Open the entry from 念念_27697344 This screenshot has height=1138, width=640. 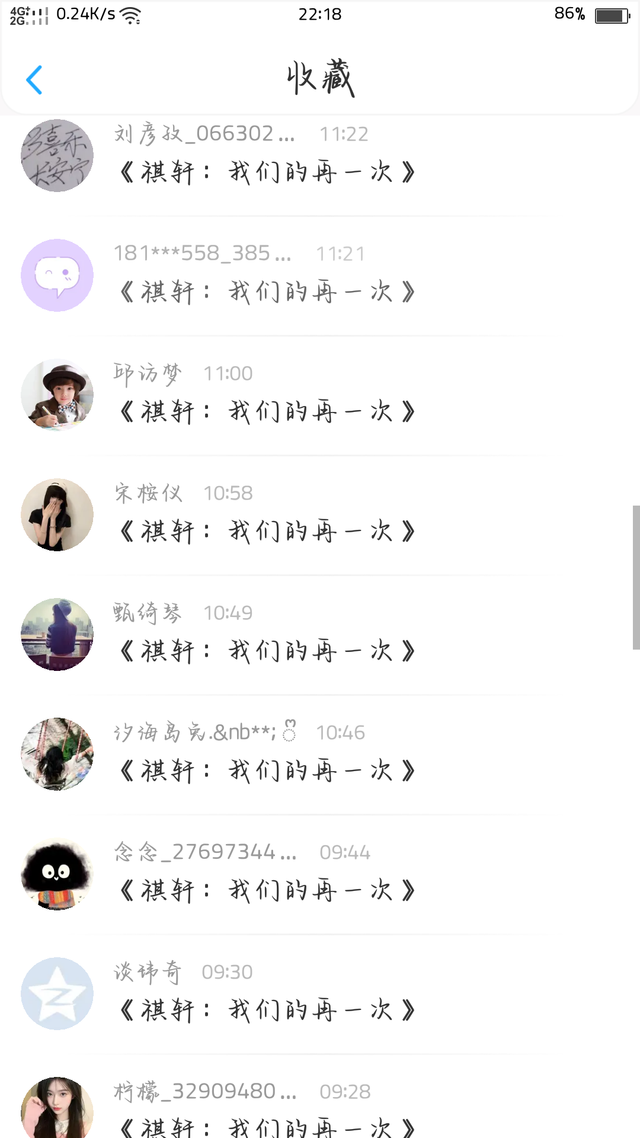coord(267,890)
